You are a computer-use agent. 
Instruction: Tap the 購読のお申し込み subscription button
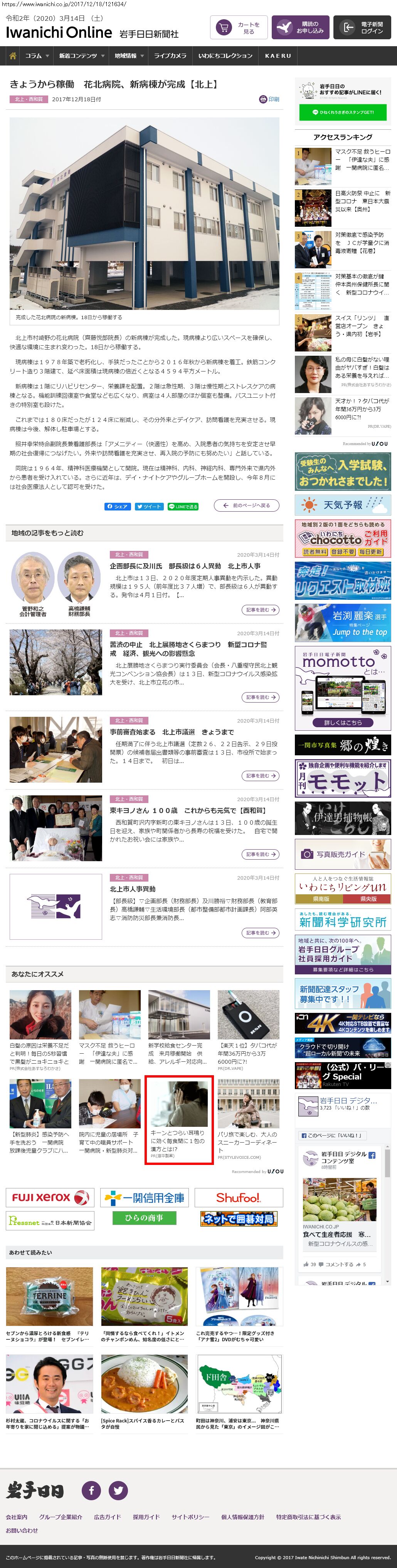300,27
